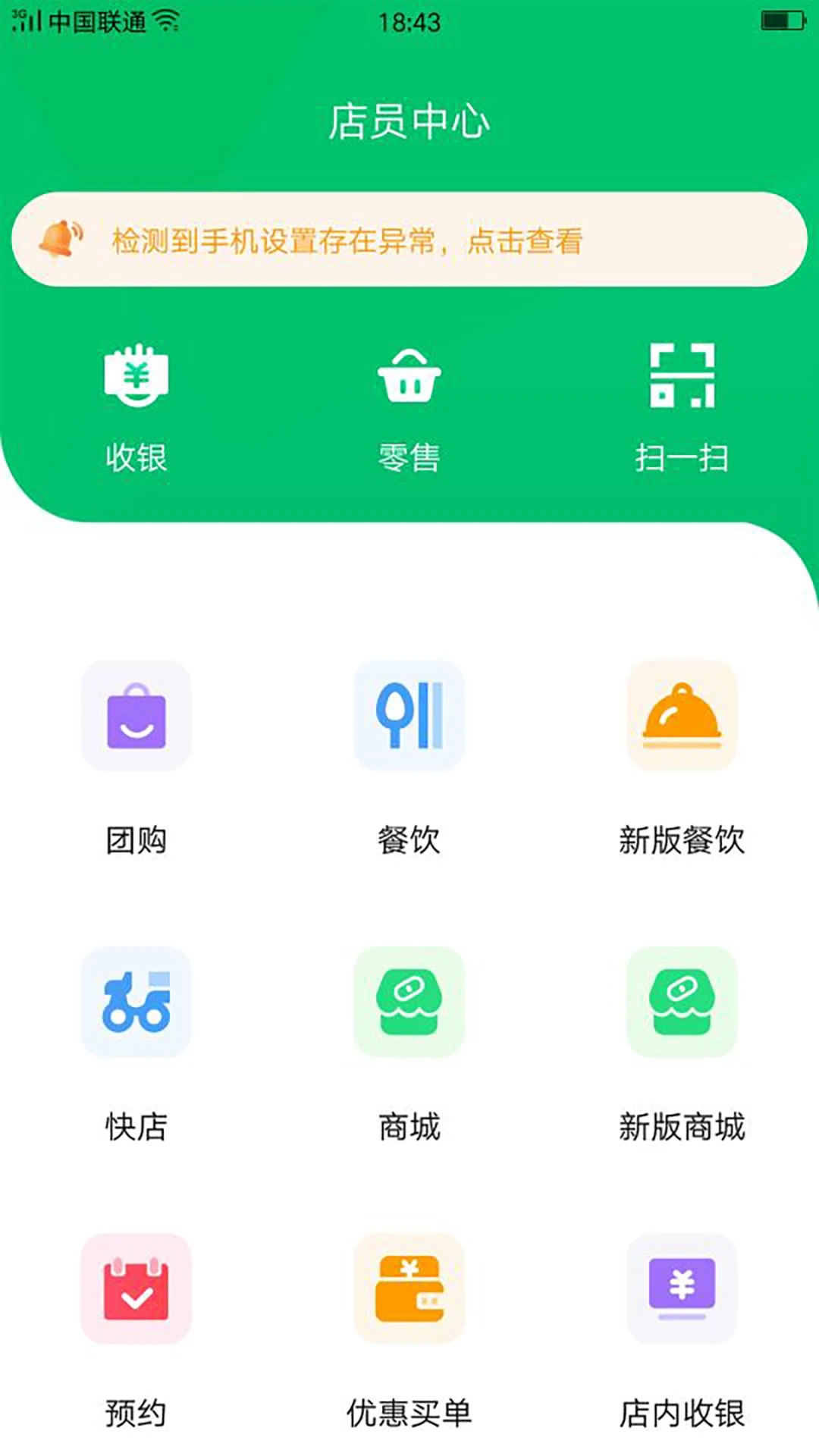
Task: Open the 商城 green storefront icon
Action: pyautogui.click(x=409, y=1003)
